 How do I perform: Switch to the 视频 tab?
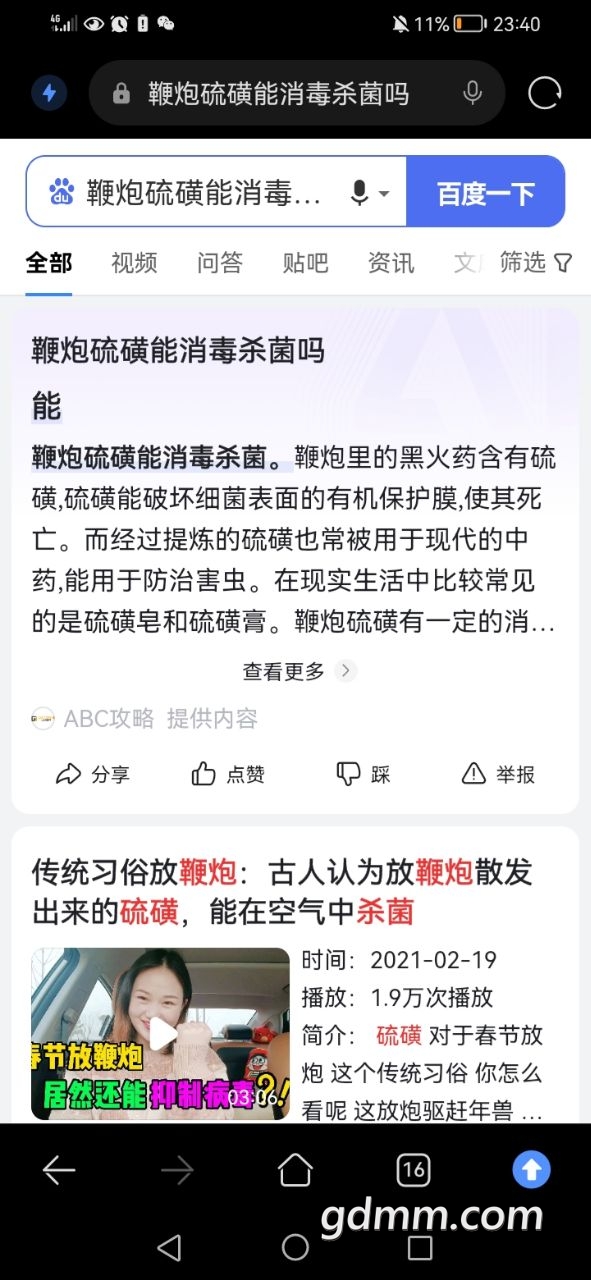(x=134, y=263)
